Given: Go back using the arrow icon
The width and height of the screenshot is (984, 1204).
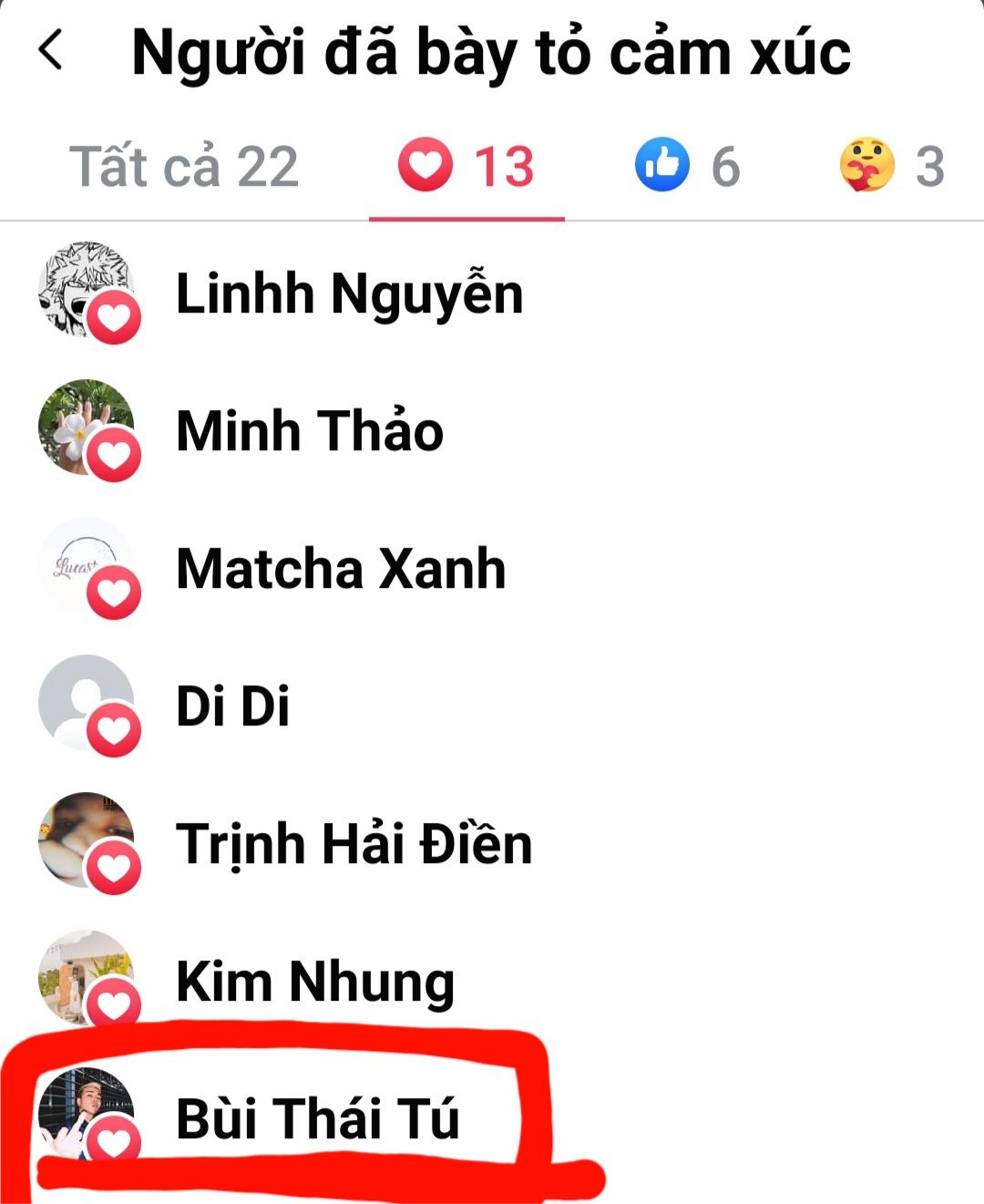Looking at the screenshot, I should [51, 50].
